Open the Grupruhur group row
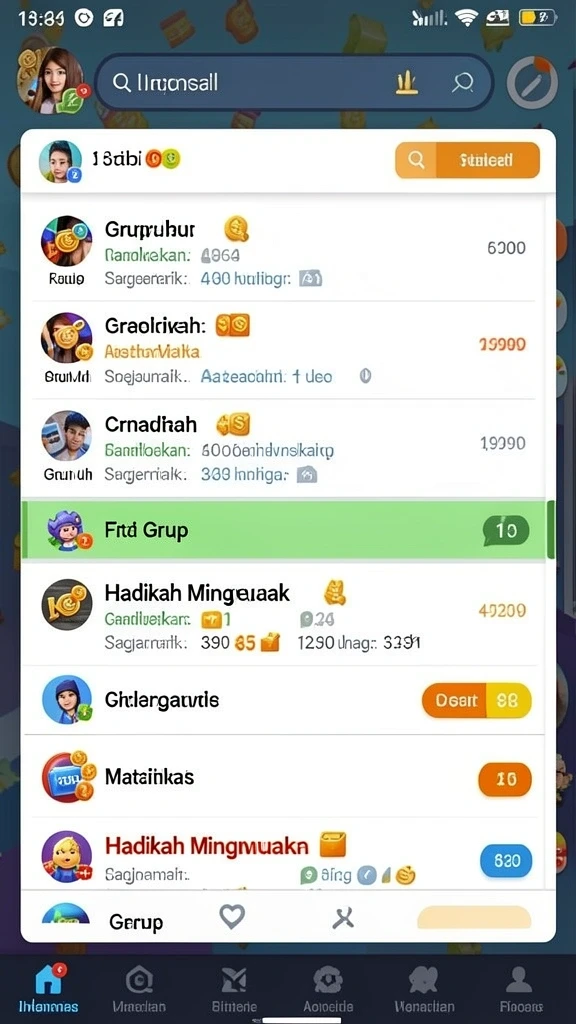The height and width of the screenshot is (1024, 576). pyautogui.click(x=283, y=253)
